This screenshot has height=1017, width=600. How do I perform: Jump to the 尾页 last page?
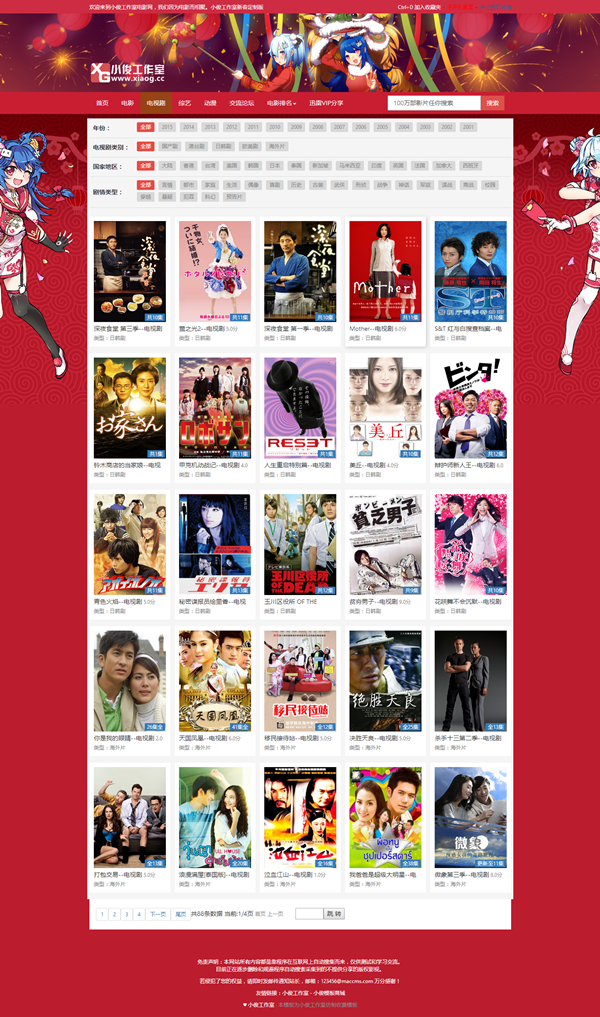180,914
